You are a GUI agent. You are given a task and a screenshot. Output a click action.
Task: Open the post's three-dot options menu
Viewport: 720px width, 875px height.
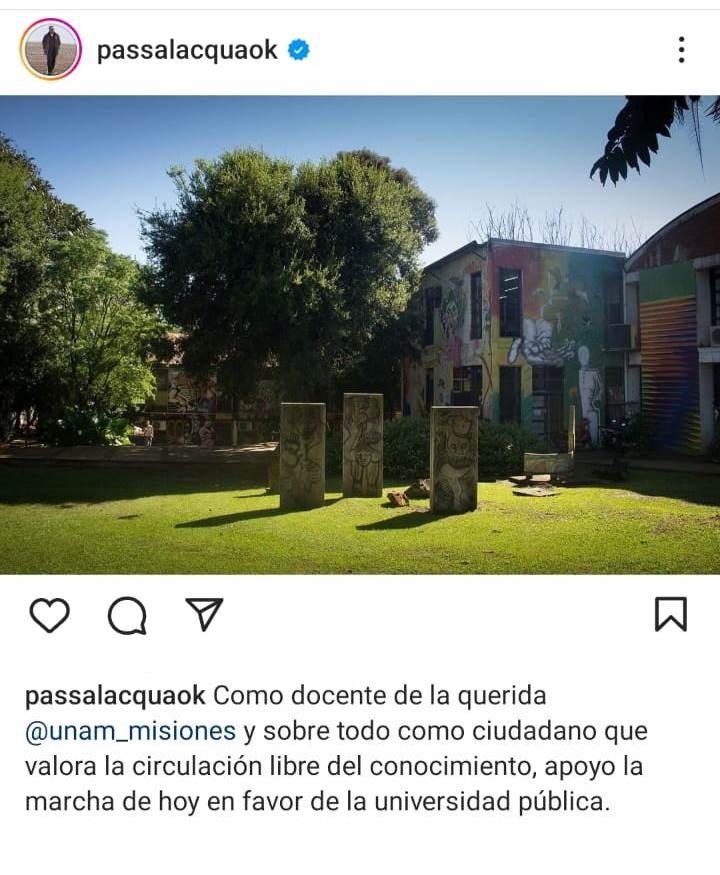pos(681,49)
